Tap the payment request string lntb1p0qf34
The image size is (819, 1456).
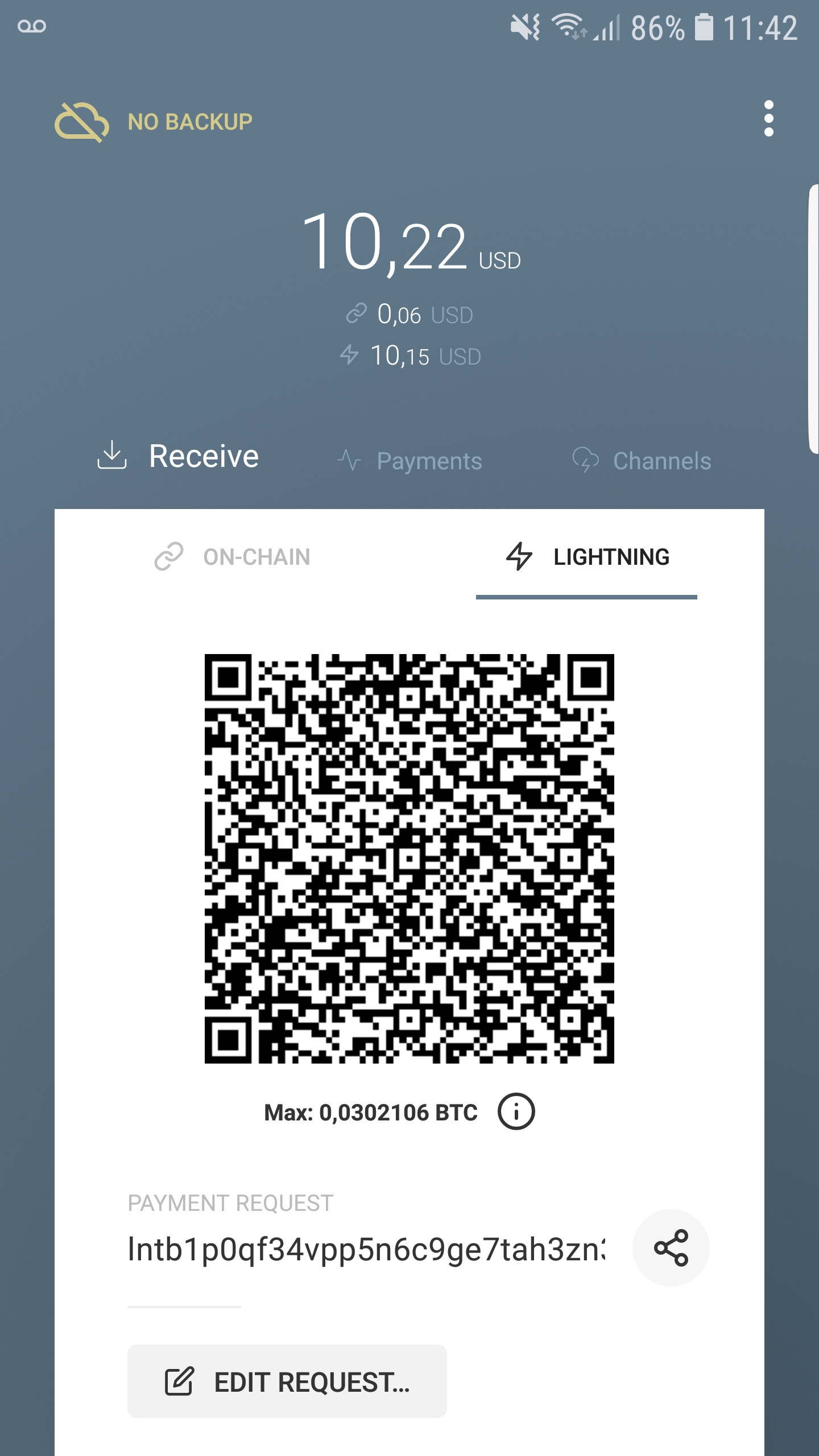(367, 1250)
